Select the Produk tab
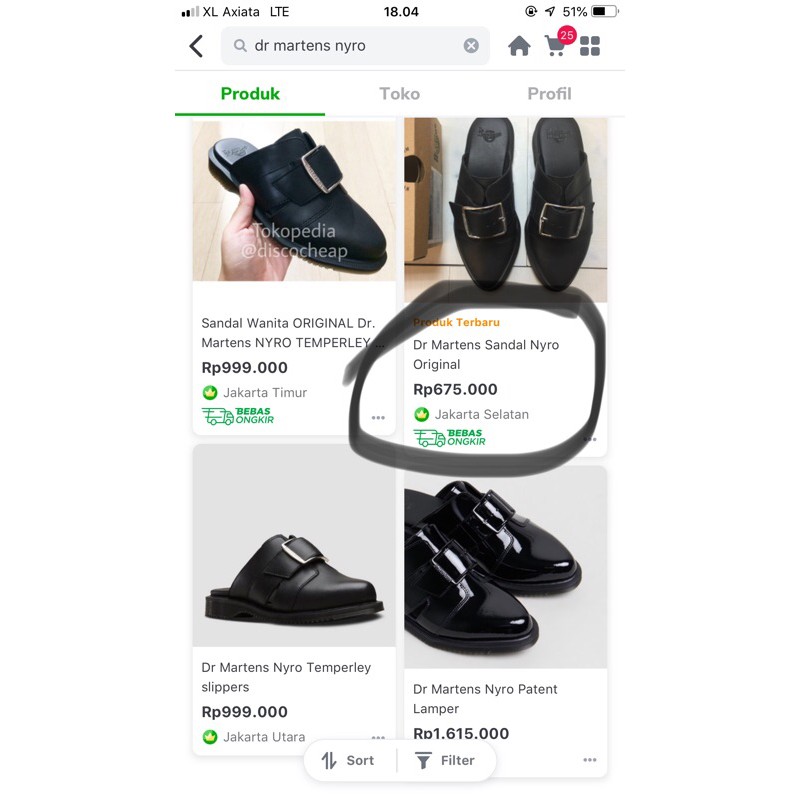The image size is (800, 800). coord(250,93)
